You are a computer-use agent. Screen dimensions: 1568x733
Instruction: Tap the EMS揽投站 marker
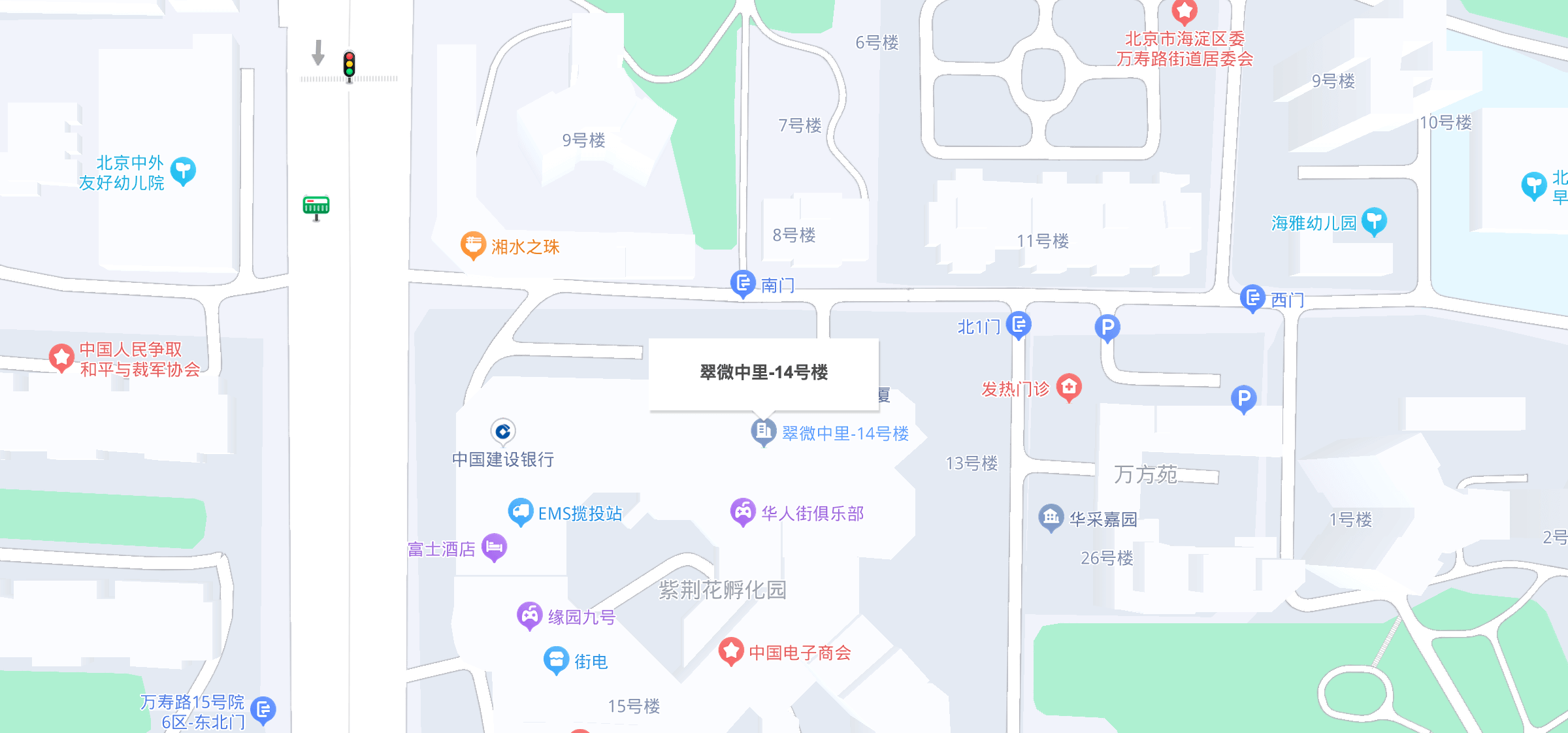tap(521, 512)
